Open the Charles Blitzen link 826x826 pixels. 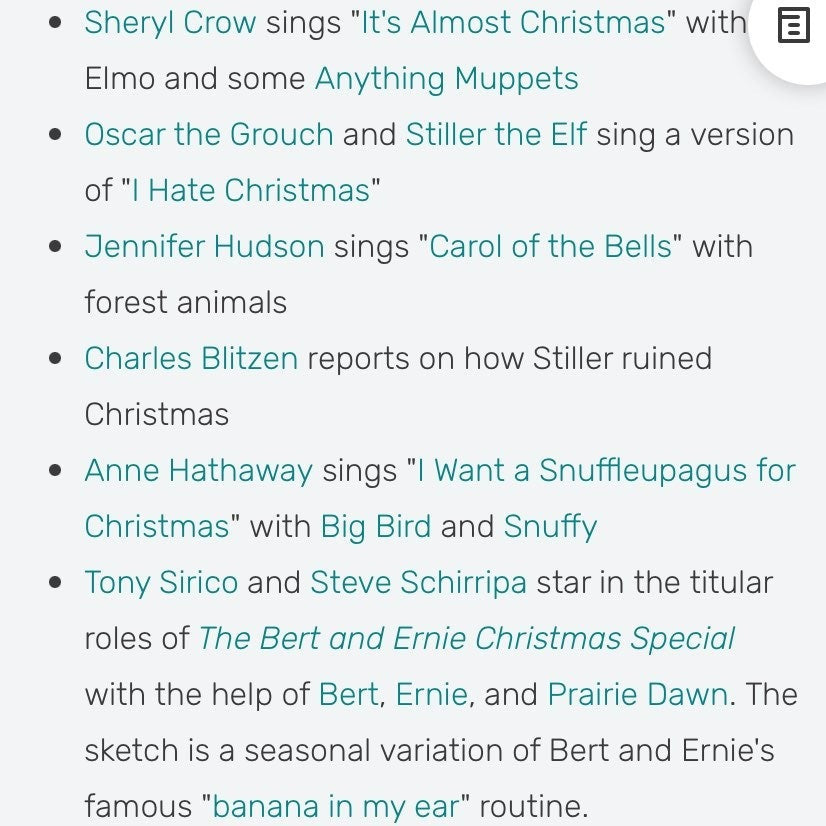pos(191,359)
